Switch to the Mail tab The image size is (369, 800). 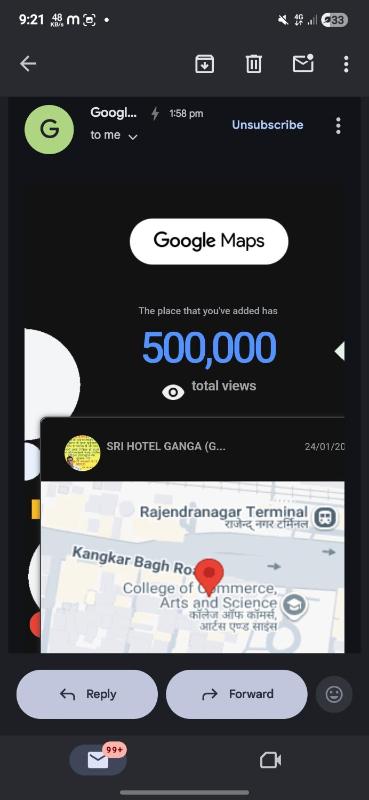tap(98, 759)
